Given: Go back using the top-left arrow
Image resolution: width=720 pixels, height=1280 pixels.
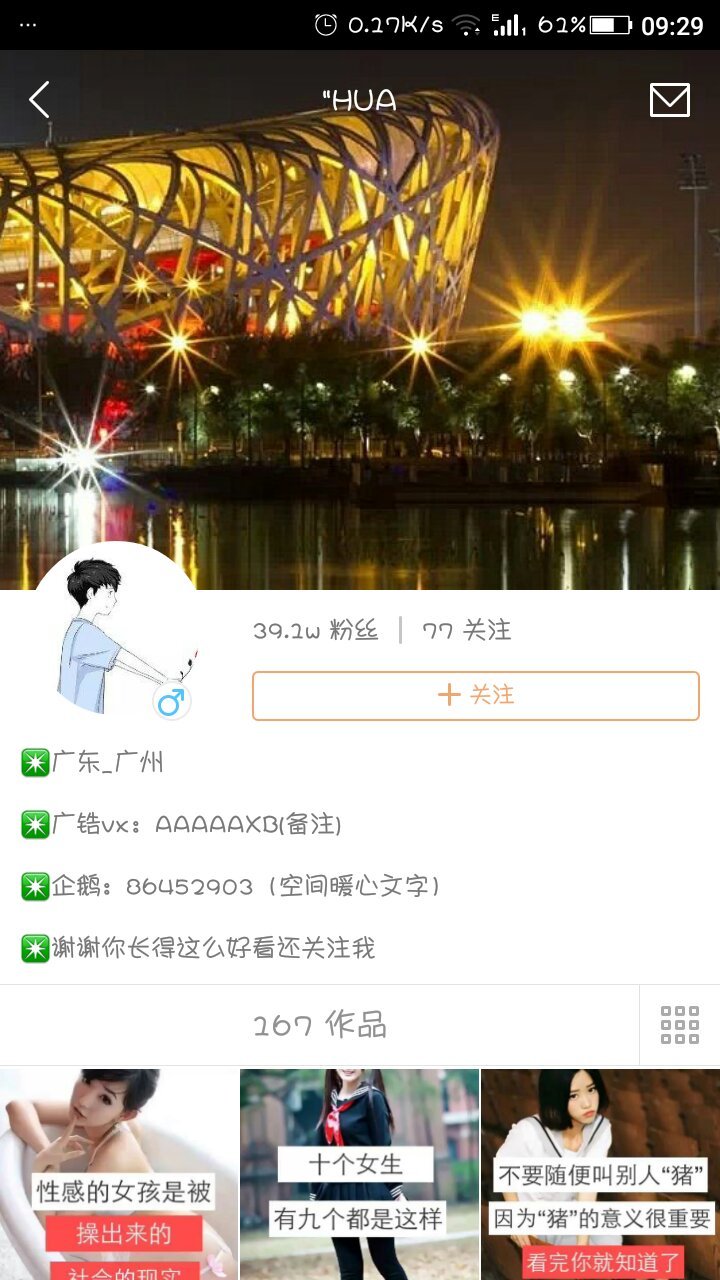Looking at the screenshot, I should click(x=39, y=100).
